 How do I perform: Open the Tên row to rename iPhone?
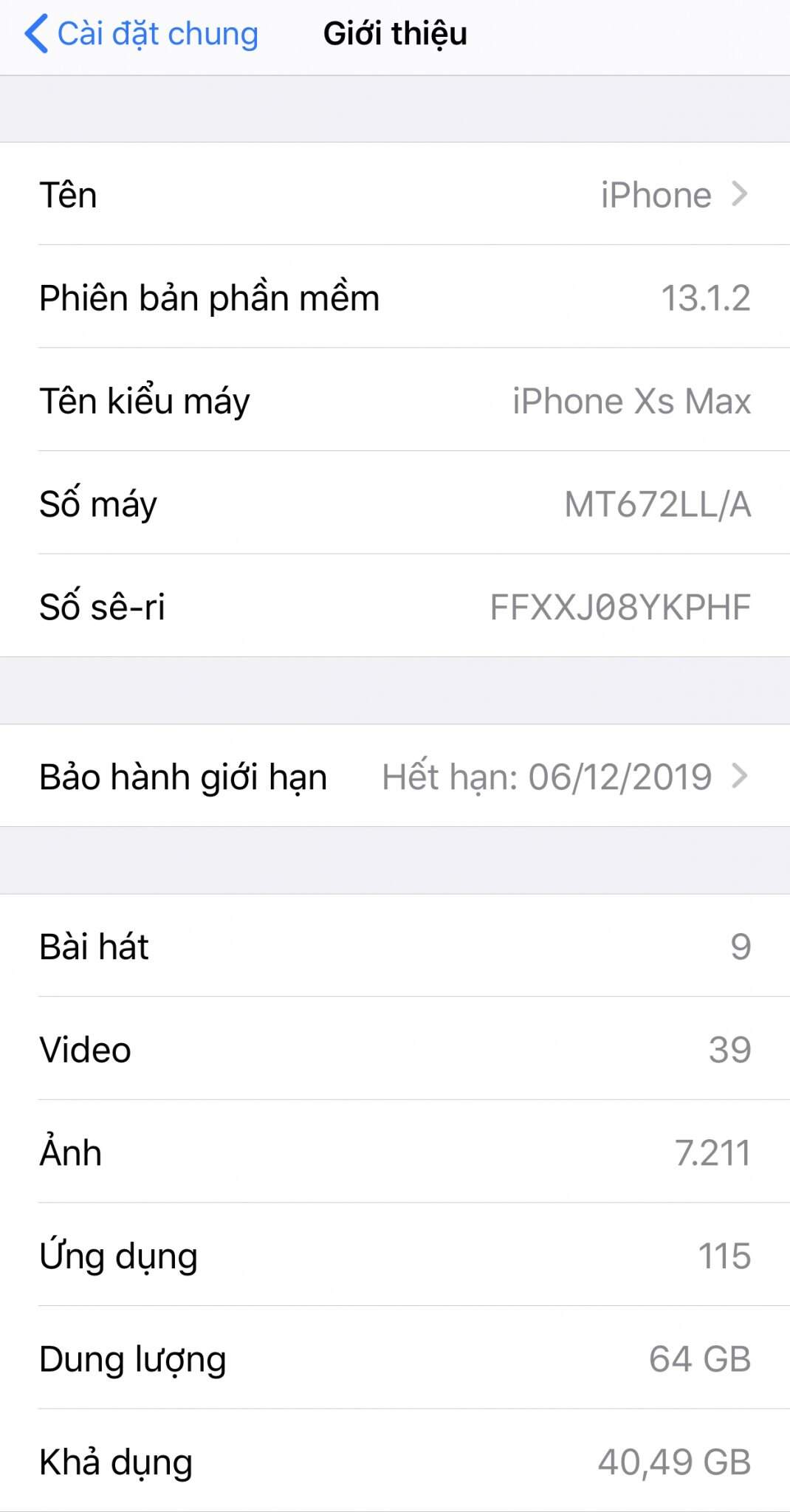395,195
